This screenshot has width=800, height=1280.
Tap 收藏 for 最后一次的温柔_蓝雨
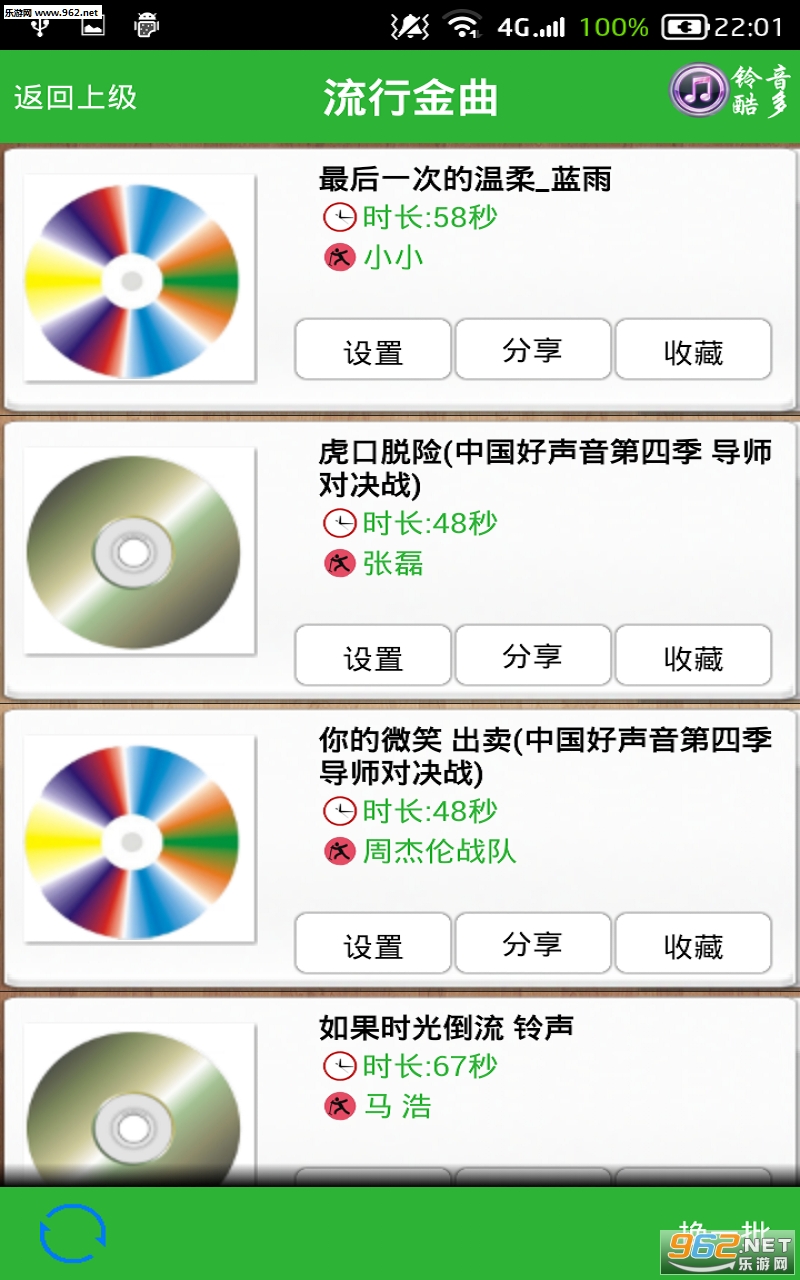tap(693, 350)
